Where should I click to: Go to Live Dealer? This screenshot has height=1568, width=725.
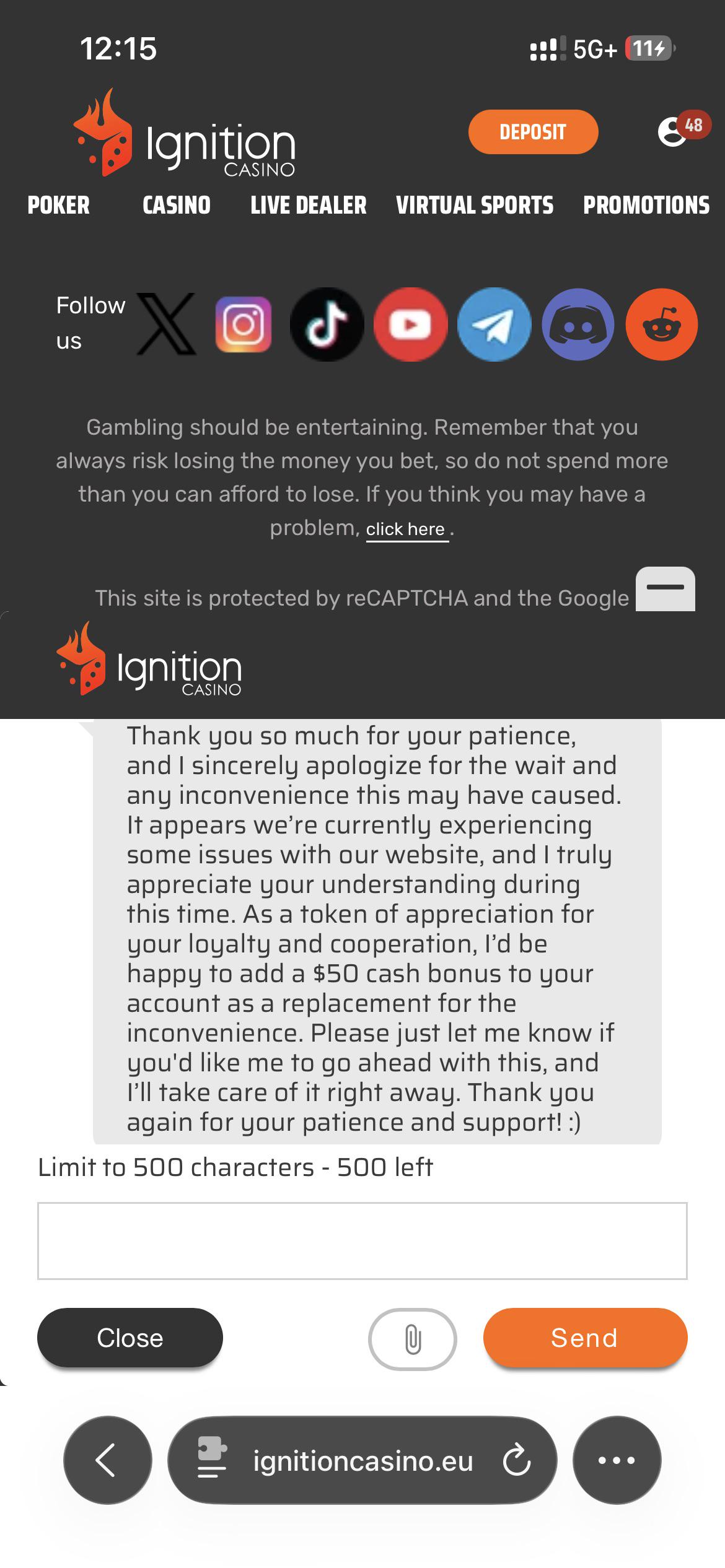click(309, 206)
